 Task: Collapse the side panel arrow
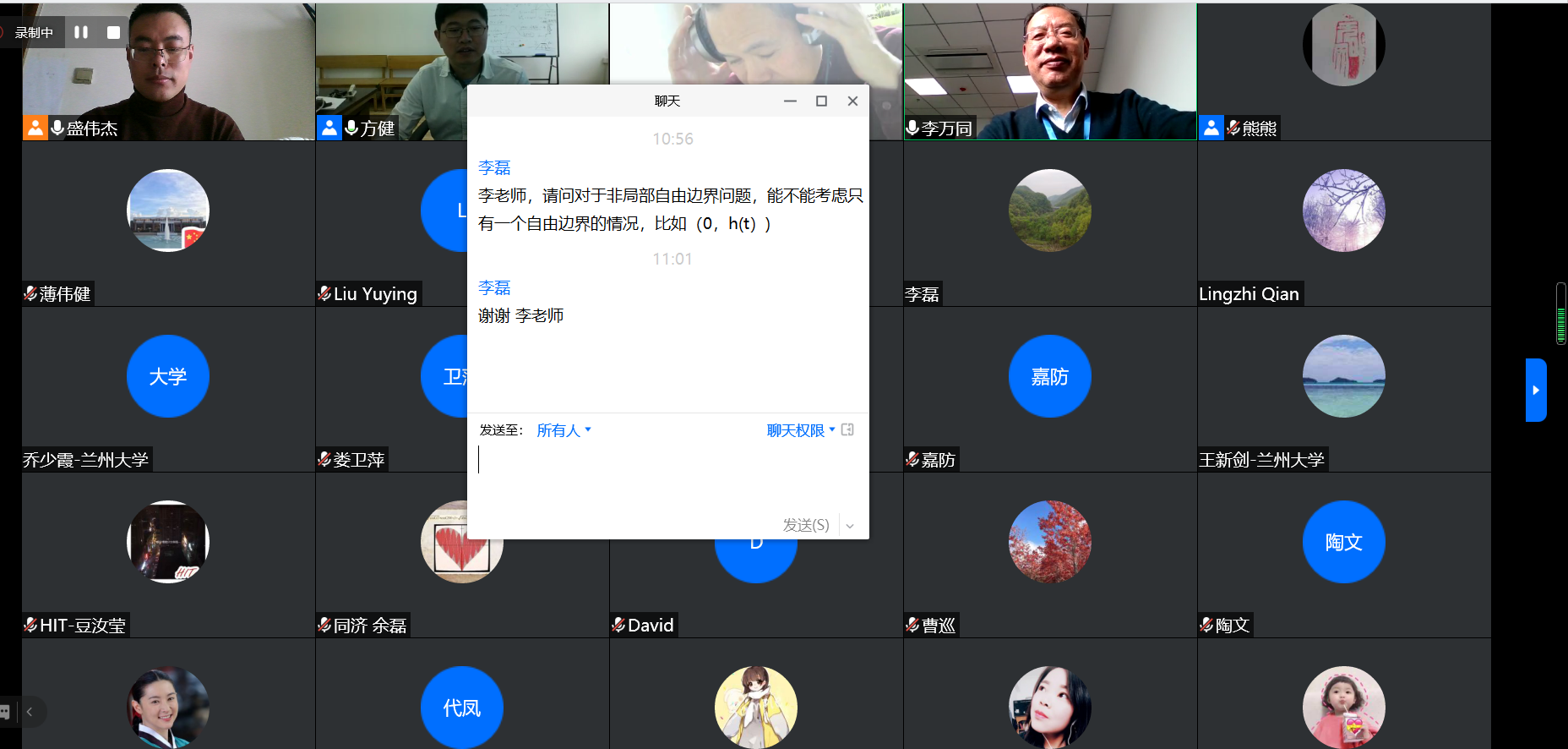click(30, 712)
